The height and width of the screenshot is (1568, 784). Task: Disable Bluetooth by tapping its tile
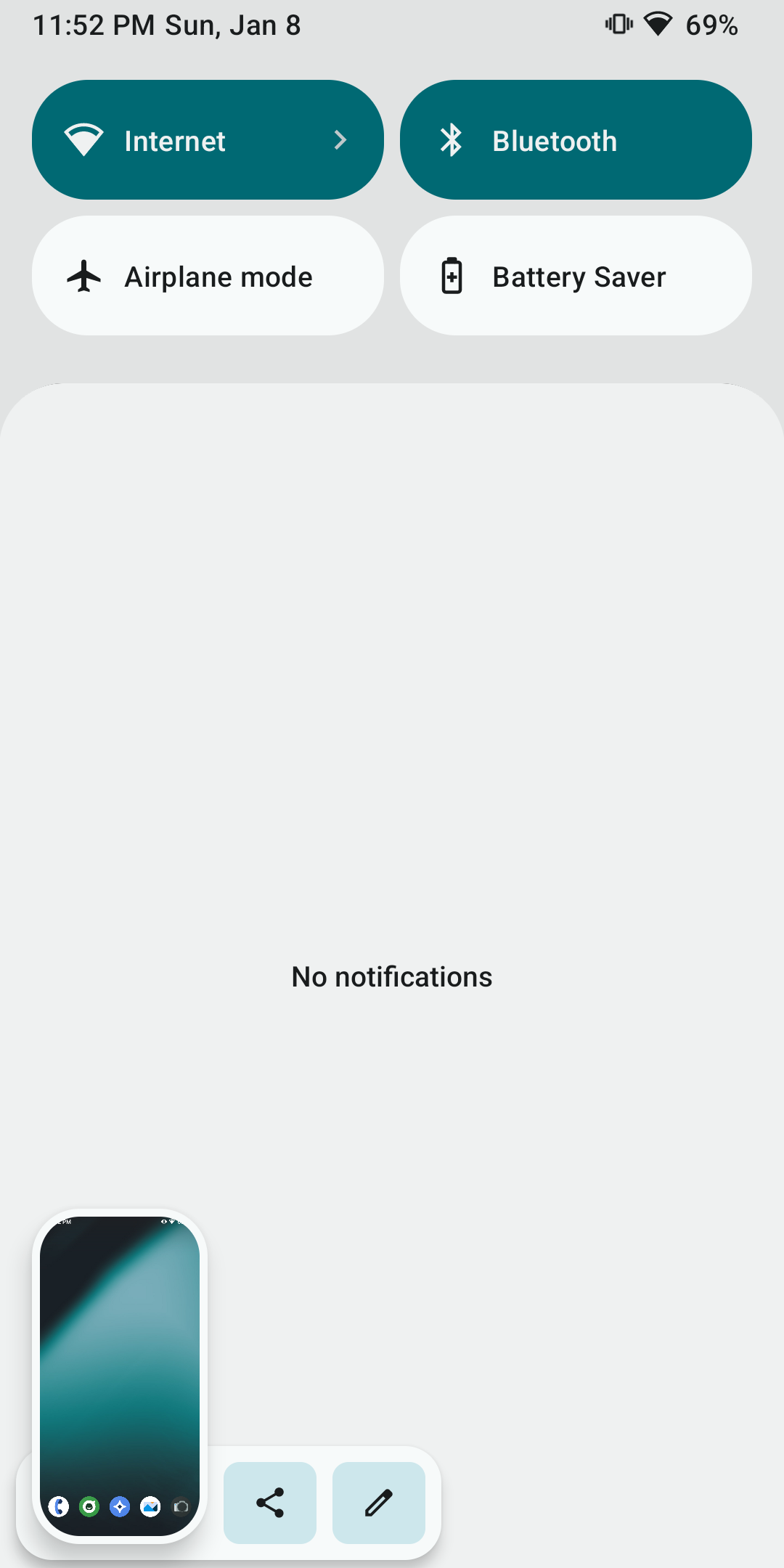[576, 139]
